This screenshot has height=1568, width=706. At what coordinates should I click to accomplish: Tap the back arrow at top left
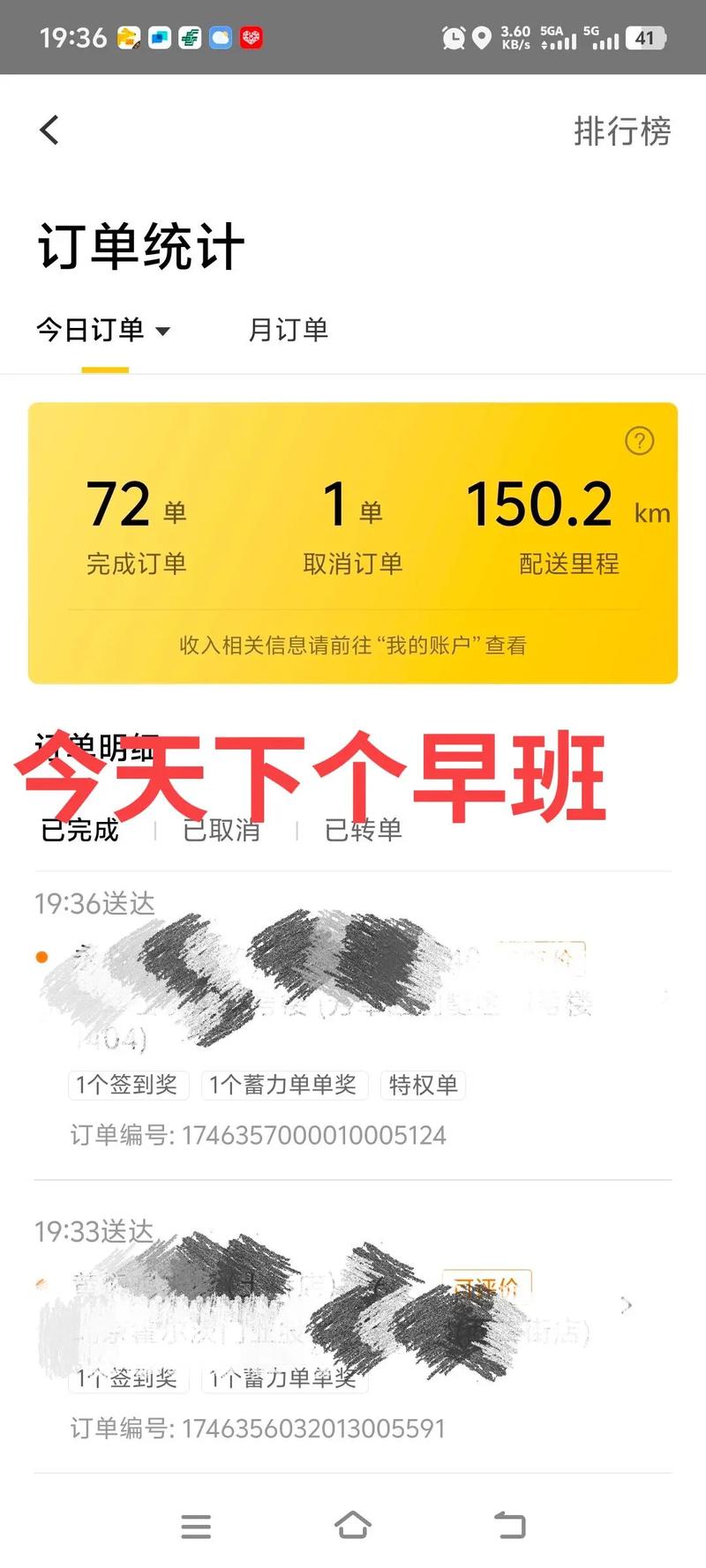pos(49,129)
